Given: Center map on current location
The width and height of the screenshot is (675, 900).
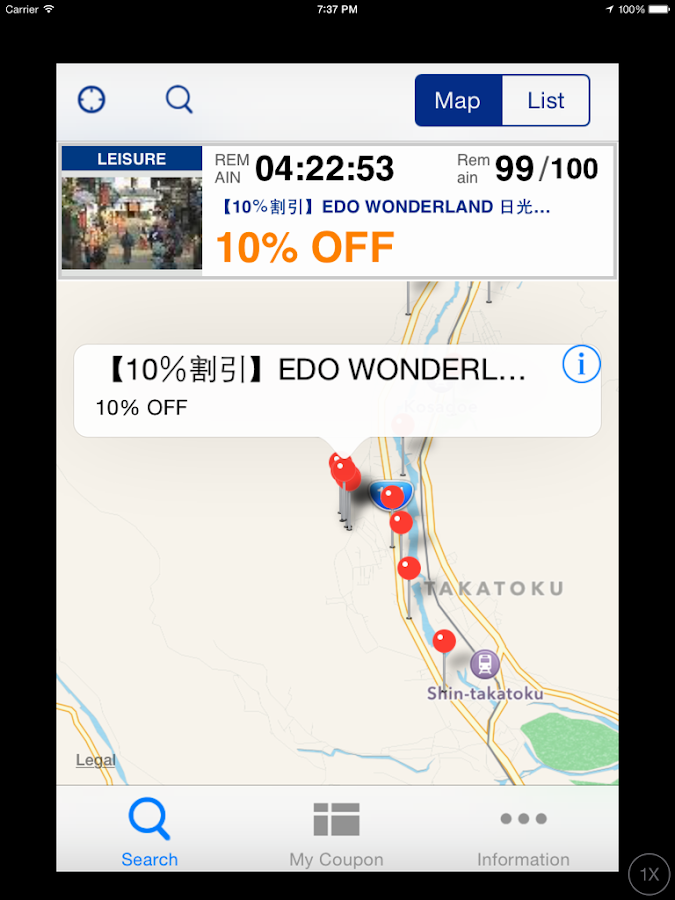Looking at the screenshot, I should 91,100.
